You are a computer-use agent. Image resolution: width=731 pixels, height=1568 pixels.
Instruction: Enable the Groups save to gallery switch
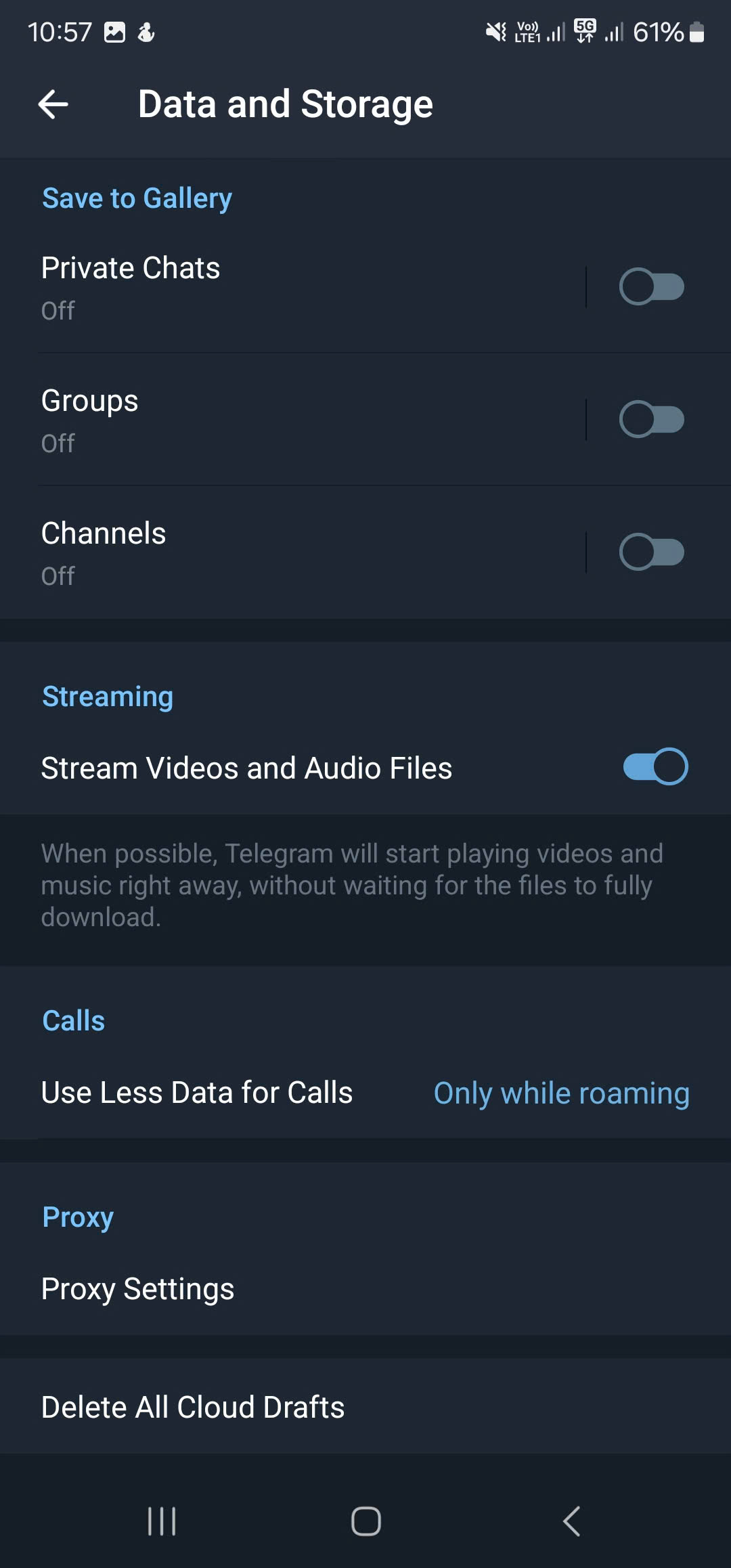pos(651,420)
